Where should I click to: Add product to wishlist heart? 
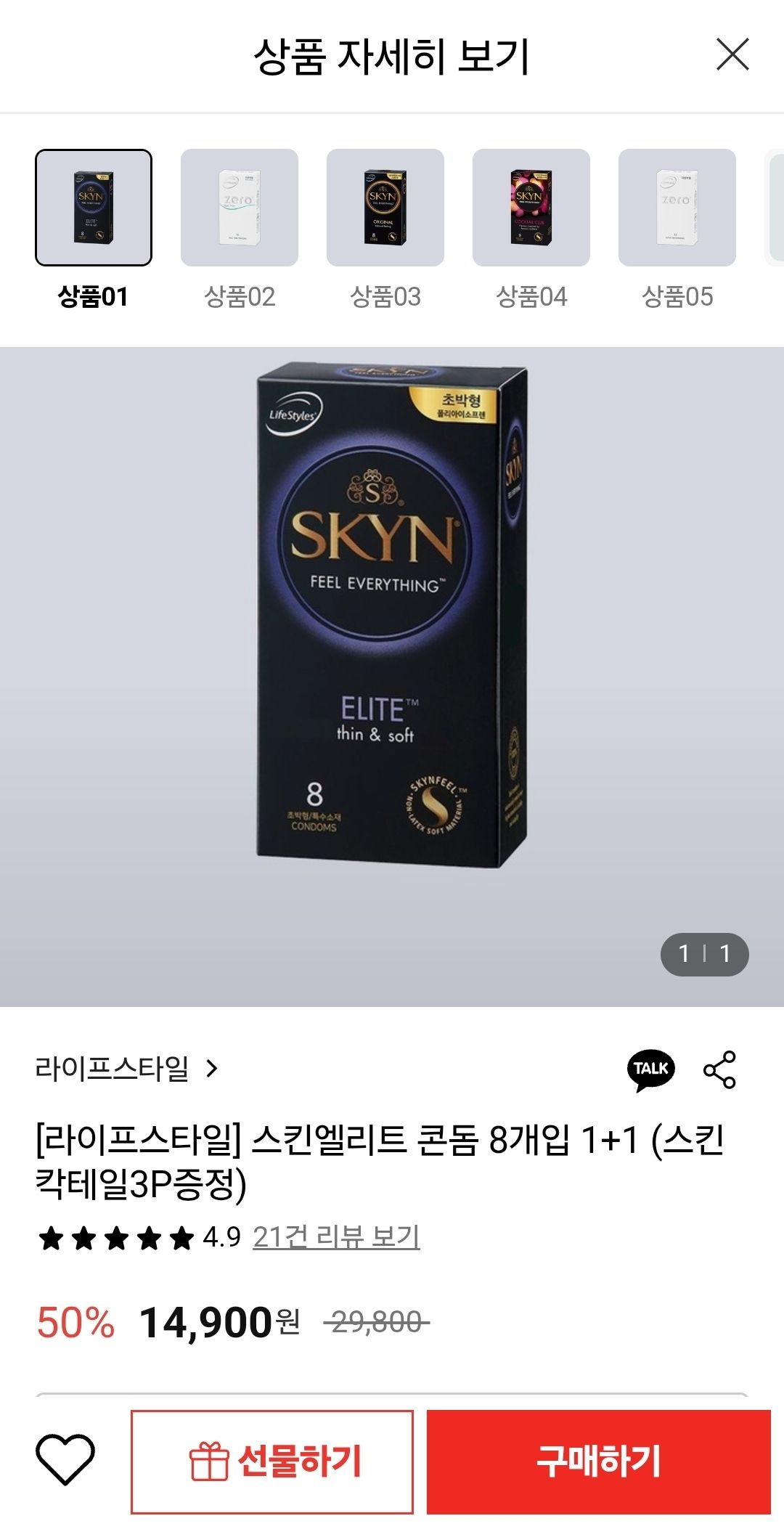pos(65,1460)
